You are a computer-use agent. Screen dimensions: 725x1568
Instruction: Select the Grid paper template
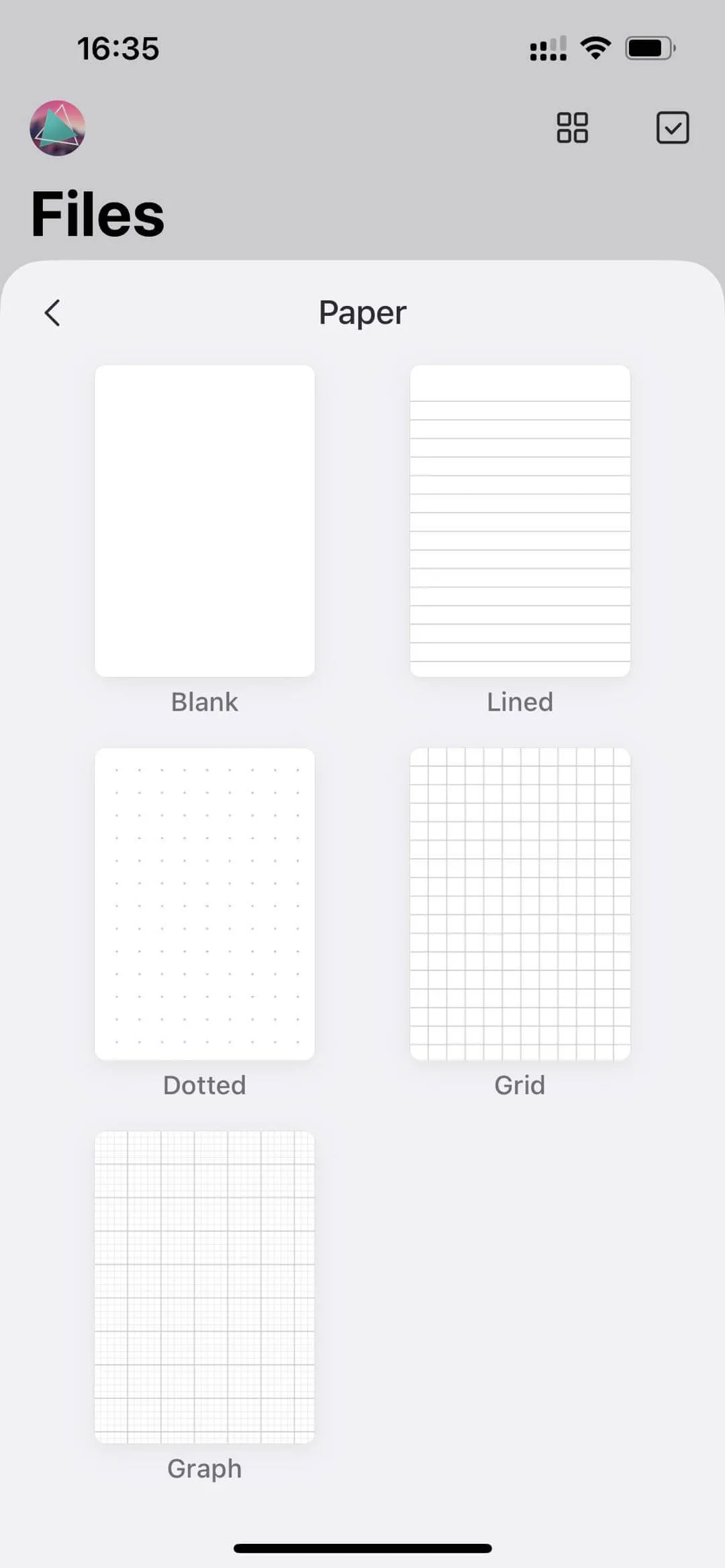(x=520, y=904)
